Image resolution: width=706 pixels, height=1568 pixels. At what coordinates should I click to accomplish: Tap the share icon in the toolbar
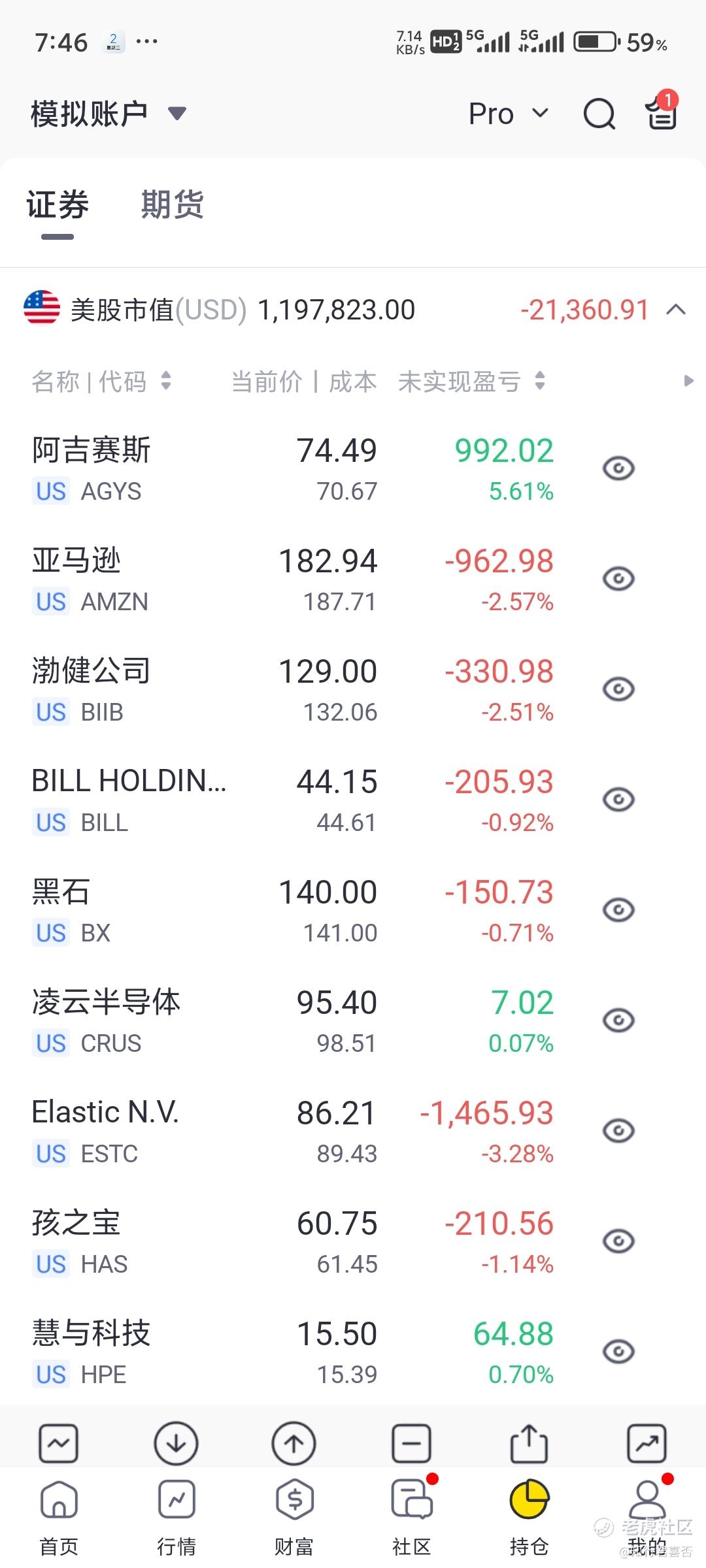(x=529, y=1443)
